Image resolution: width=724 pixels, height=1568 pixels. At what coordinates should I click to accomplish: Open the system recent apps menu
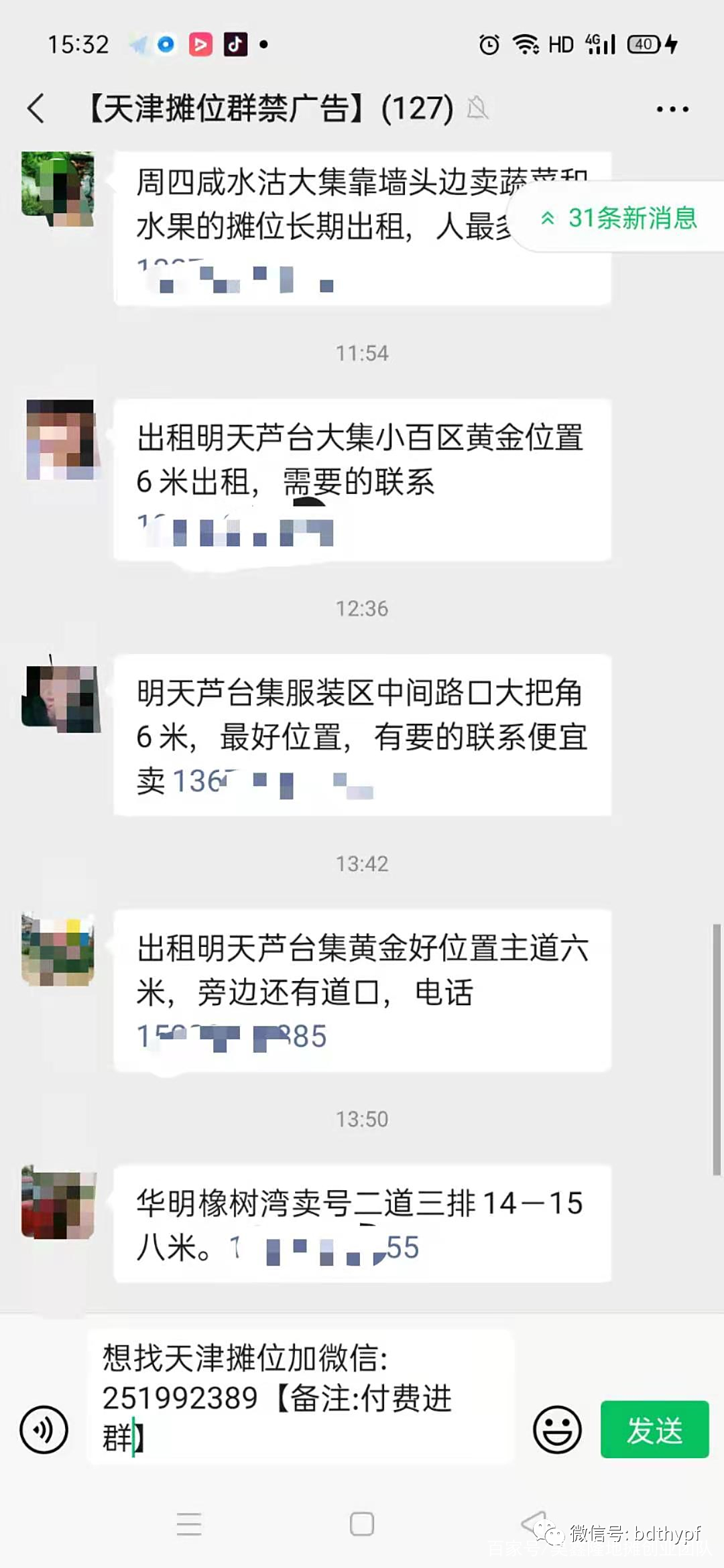(189, 1524)
